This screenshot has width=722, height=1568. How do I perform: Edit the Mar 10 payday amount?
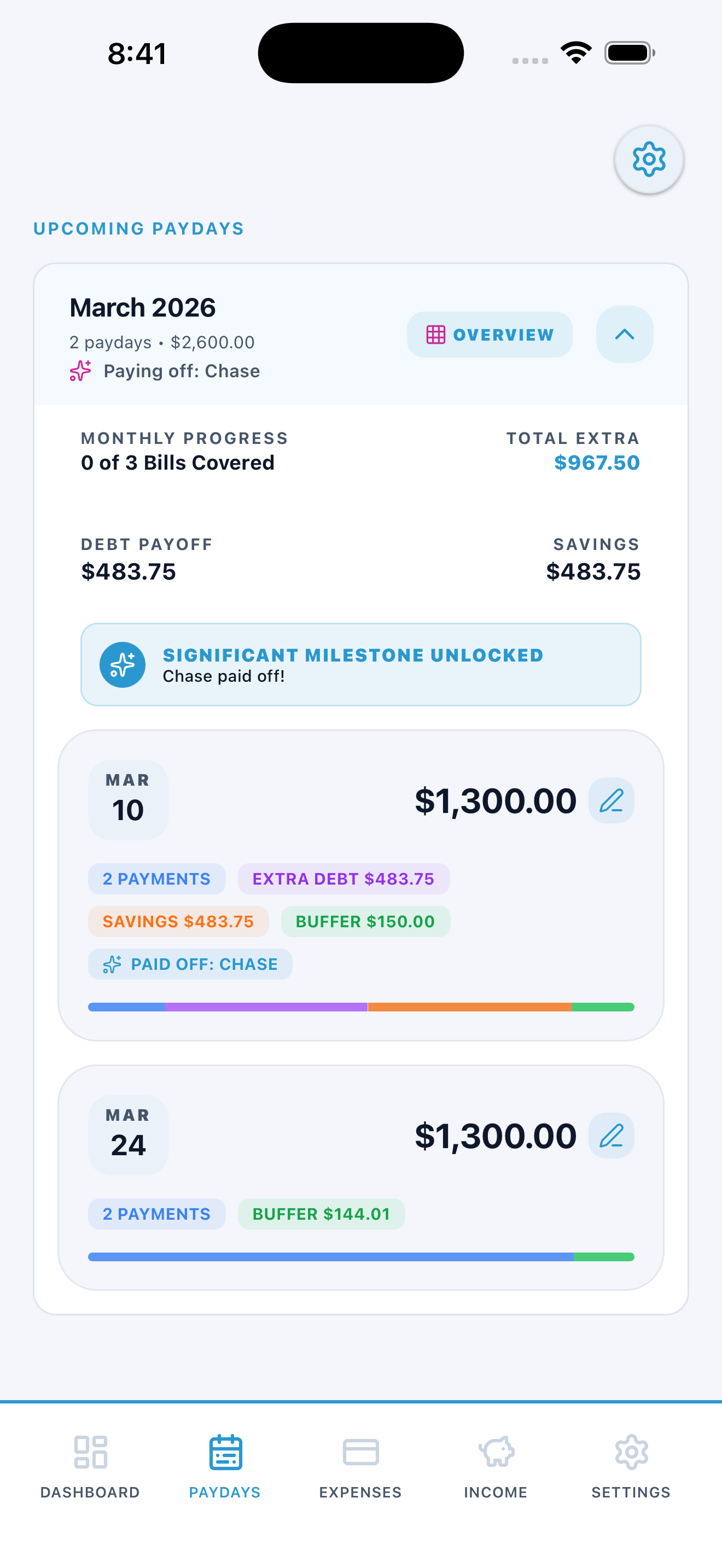click(x=610, y=800)
